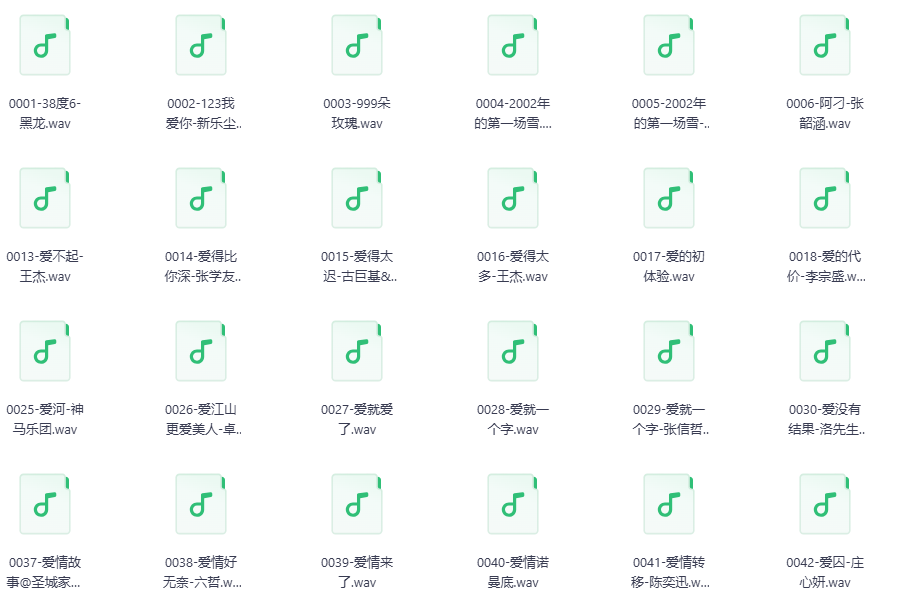This screenshot has width=911, height=606.
Task: Choose the 0014-爱得比你深 file
Action: coord(201,199)
